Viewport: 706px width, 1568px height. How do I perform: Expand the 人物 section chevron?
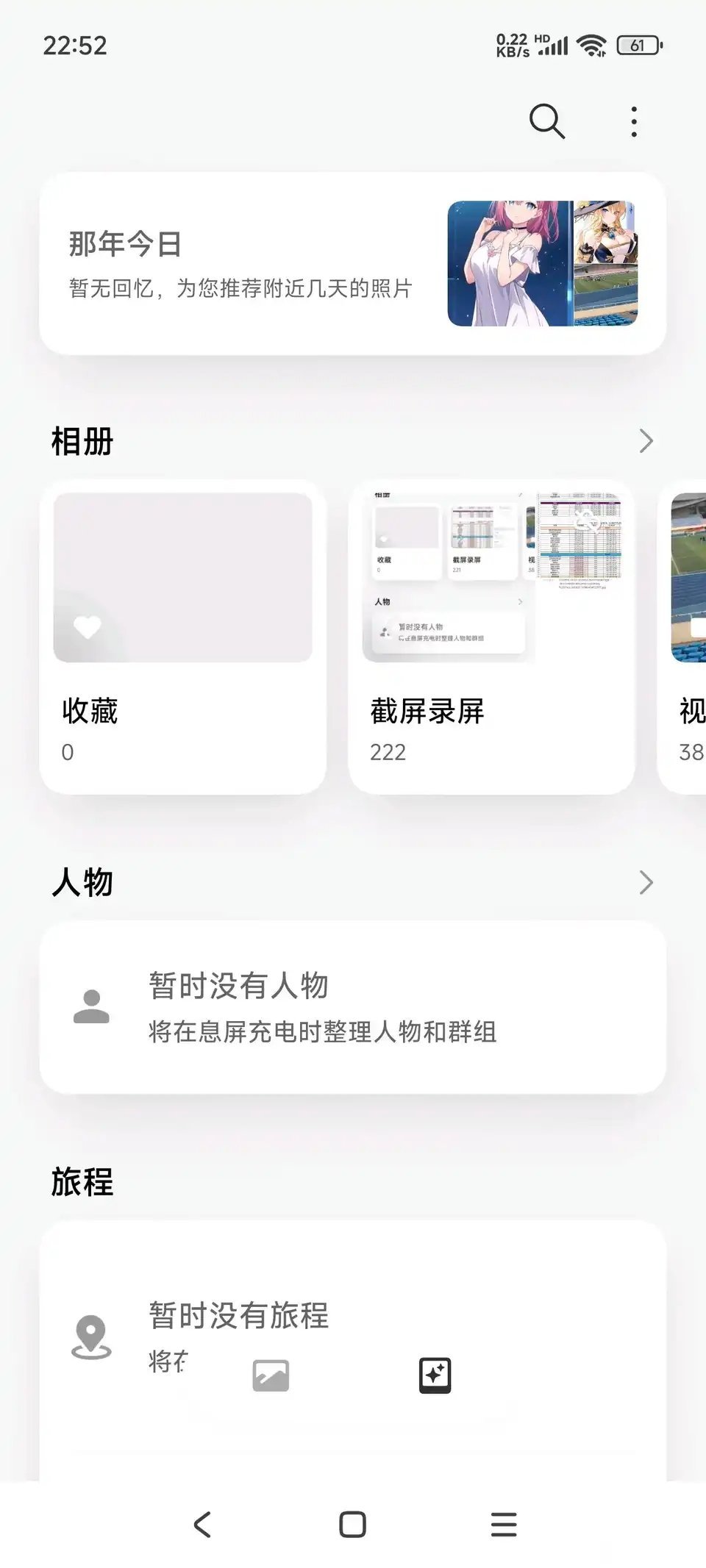tap(646, 882)
